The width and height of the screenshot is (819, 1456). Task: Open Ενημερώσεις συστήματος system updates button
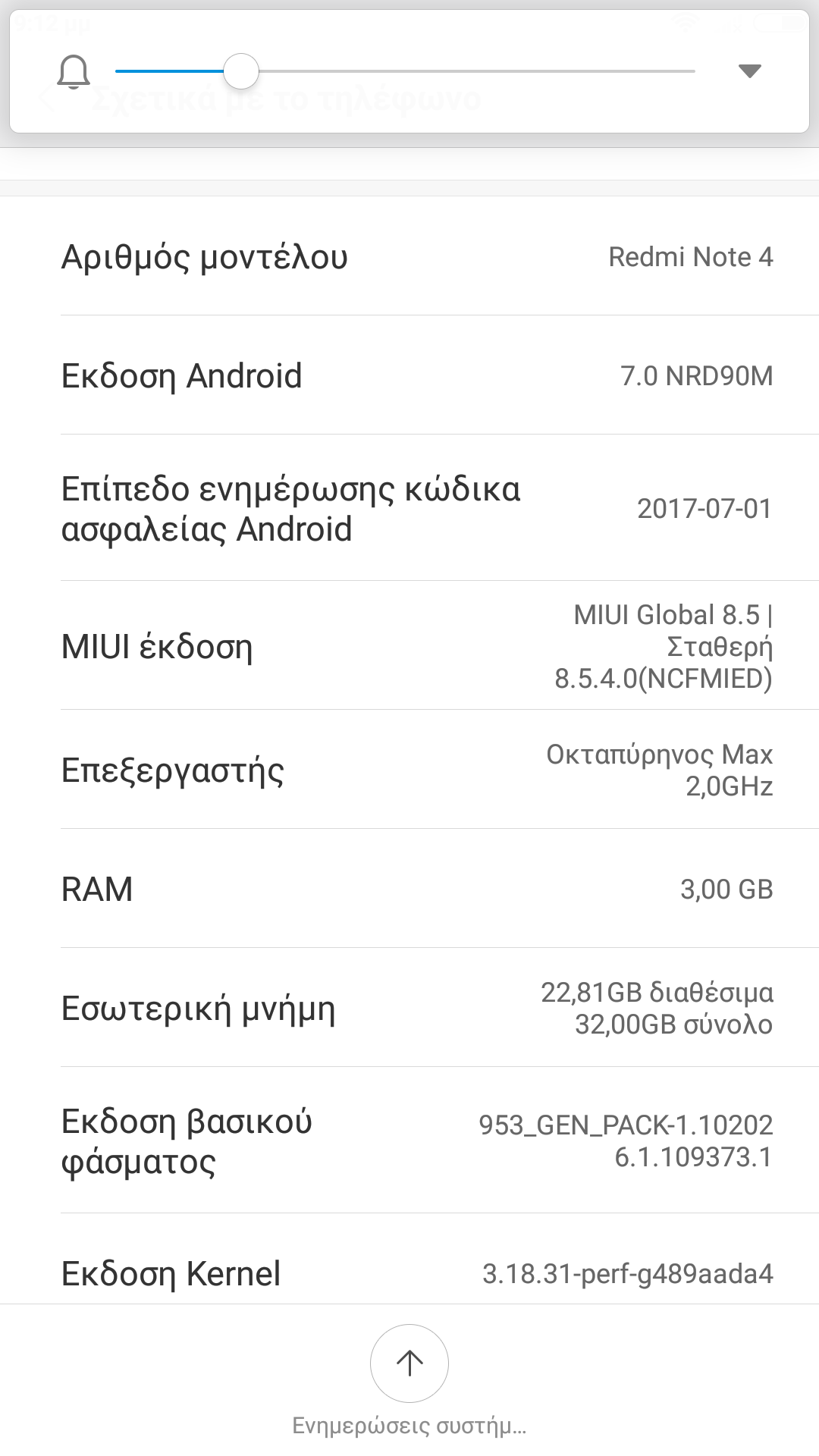click(x=409, y=1363)
